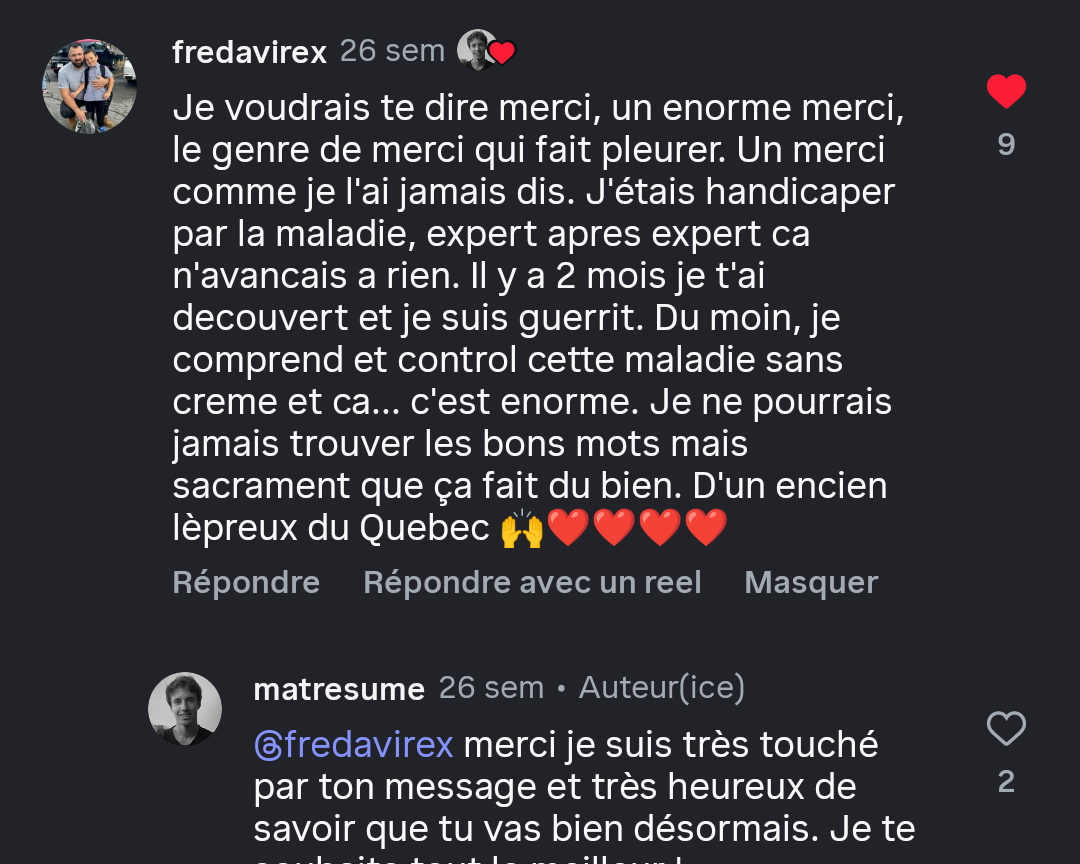Unlike fredavirex's comment via red heart
This screenshot has height=864, width=1080.
(1006, 92)
